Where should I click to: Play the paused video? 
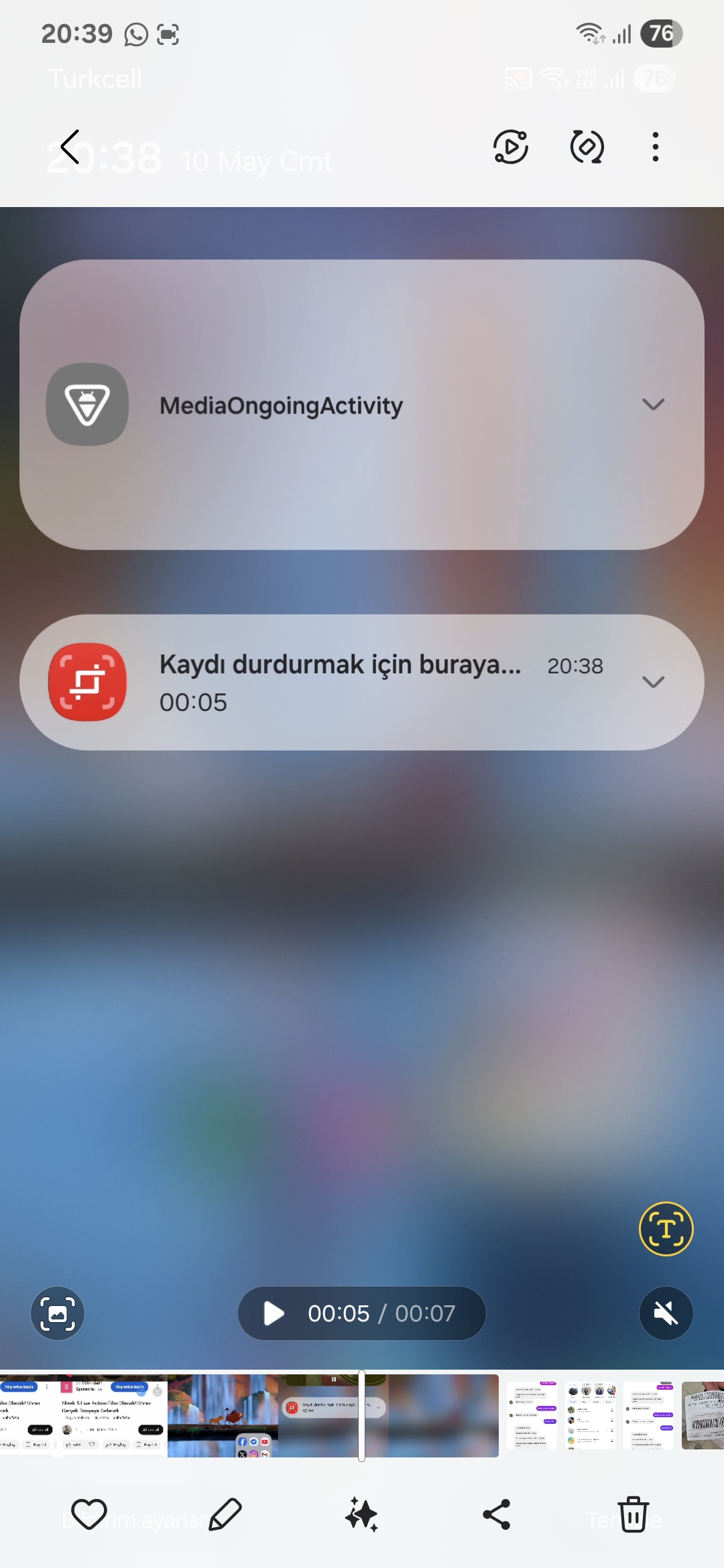(274, 1313)
